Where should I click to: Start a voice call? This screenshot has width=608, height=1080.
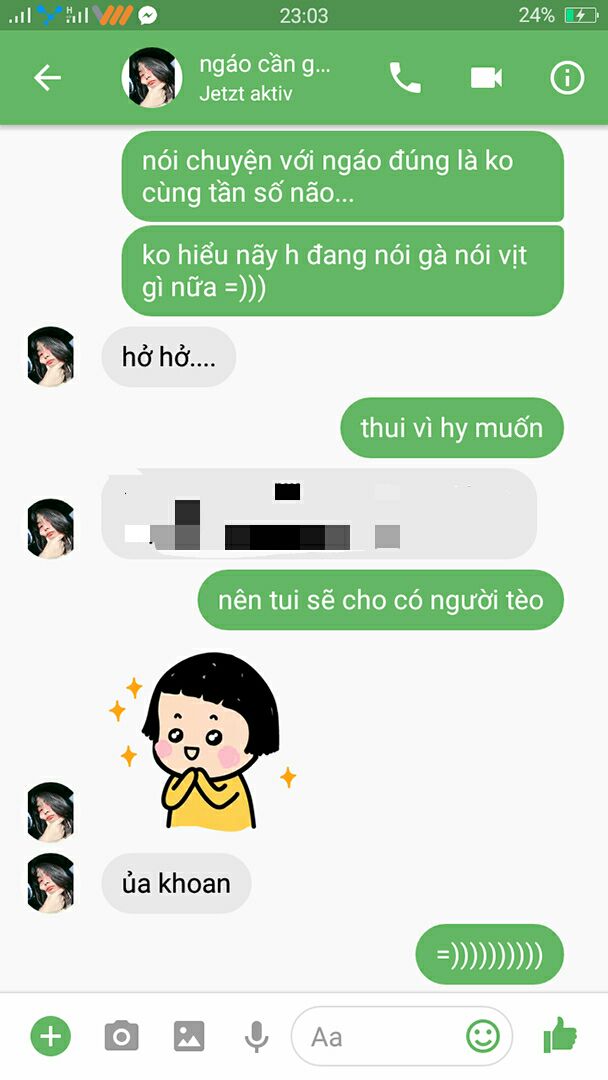405,78
